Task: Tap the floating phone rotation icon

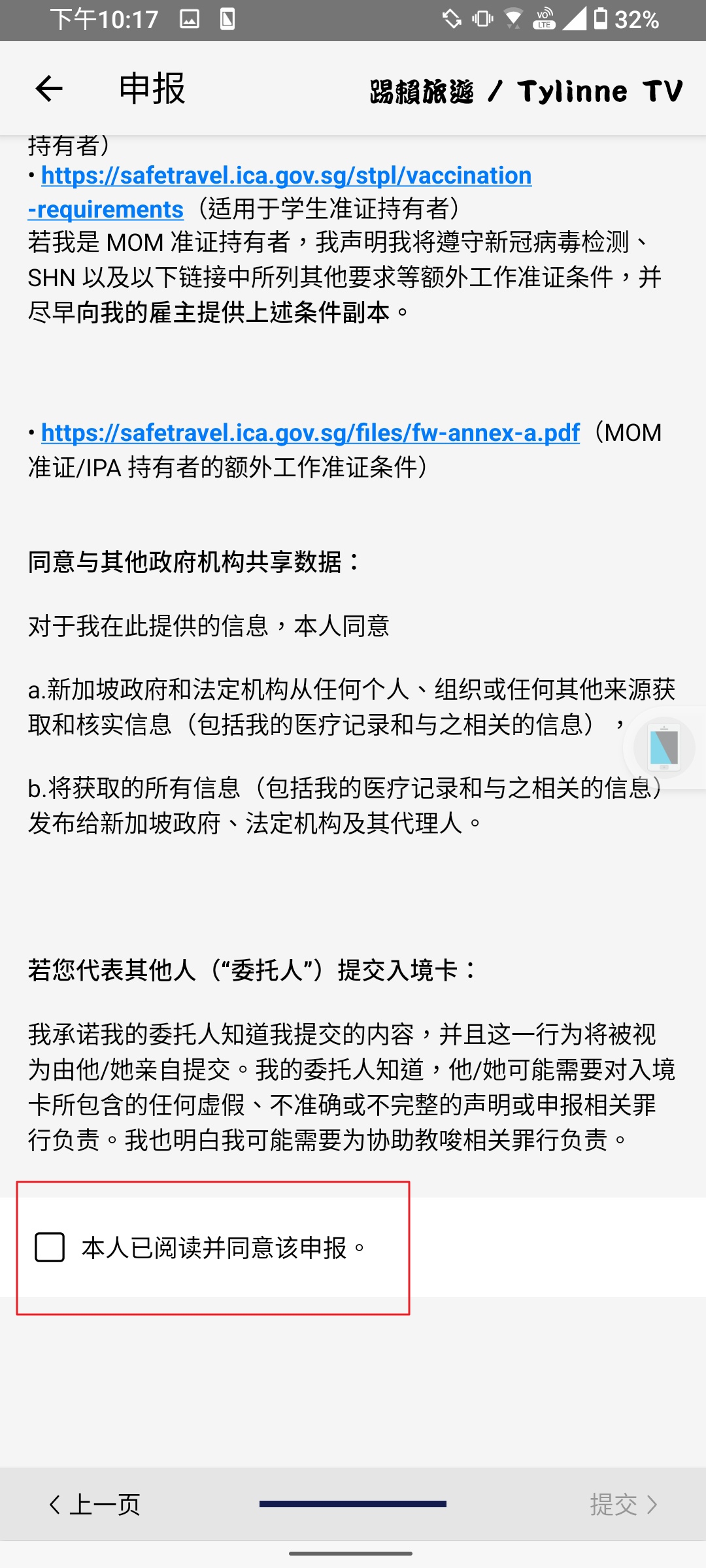Action: [664, 747]
